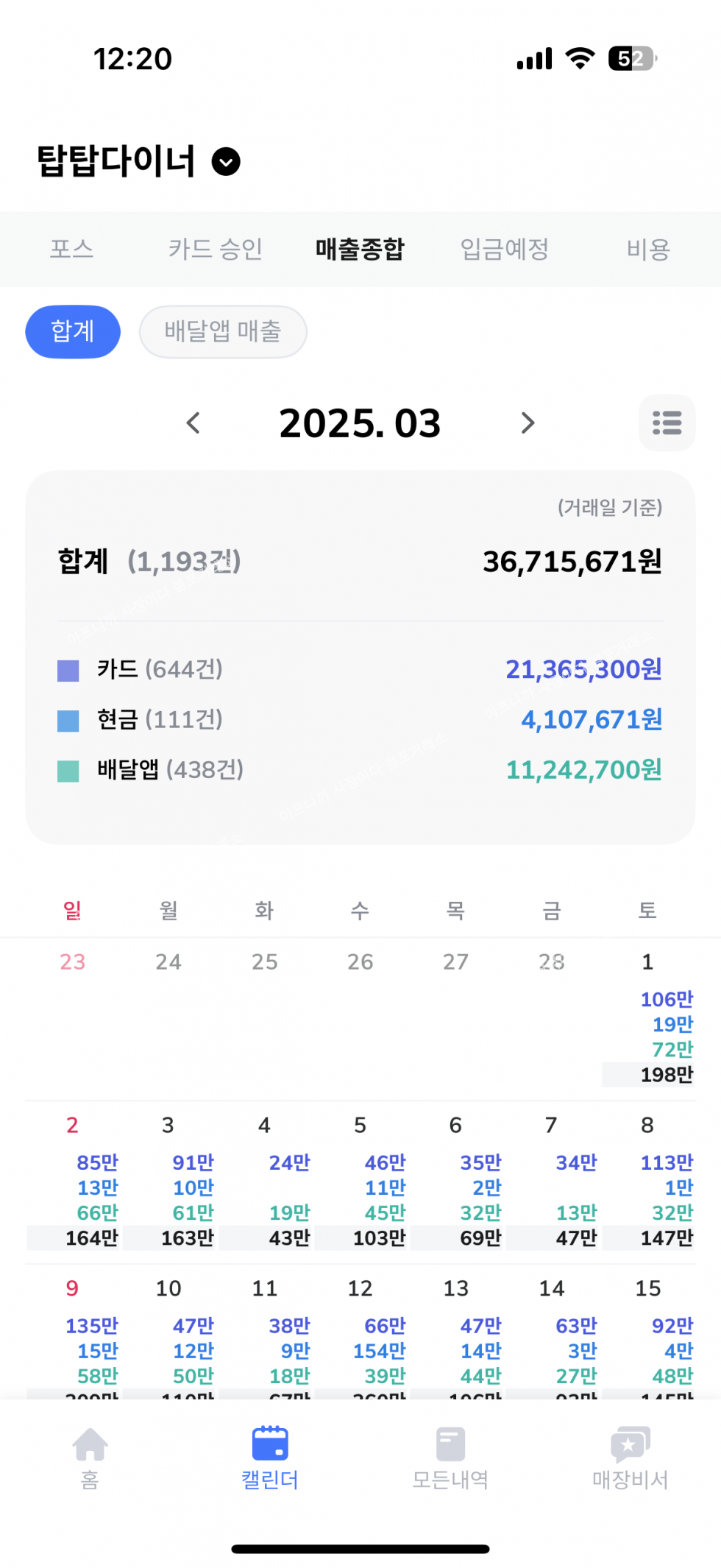Switch to the 카드 승인 tab
This screenshot has height=1568, width=721.
pos(215,249)
